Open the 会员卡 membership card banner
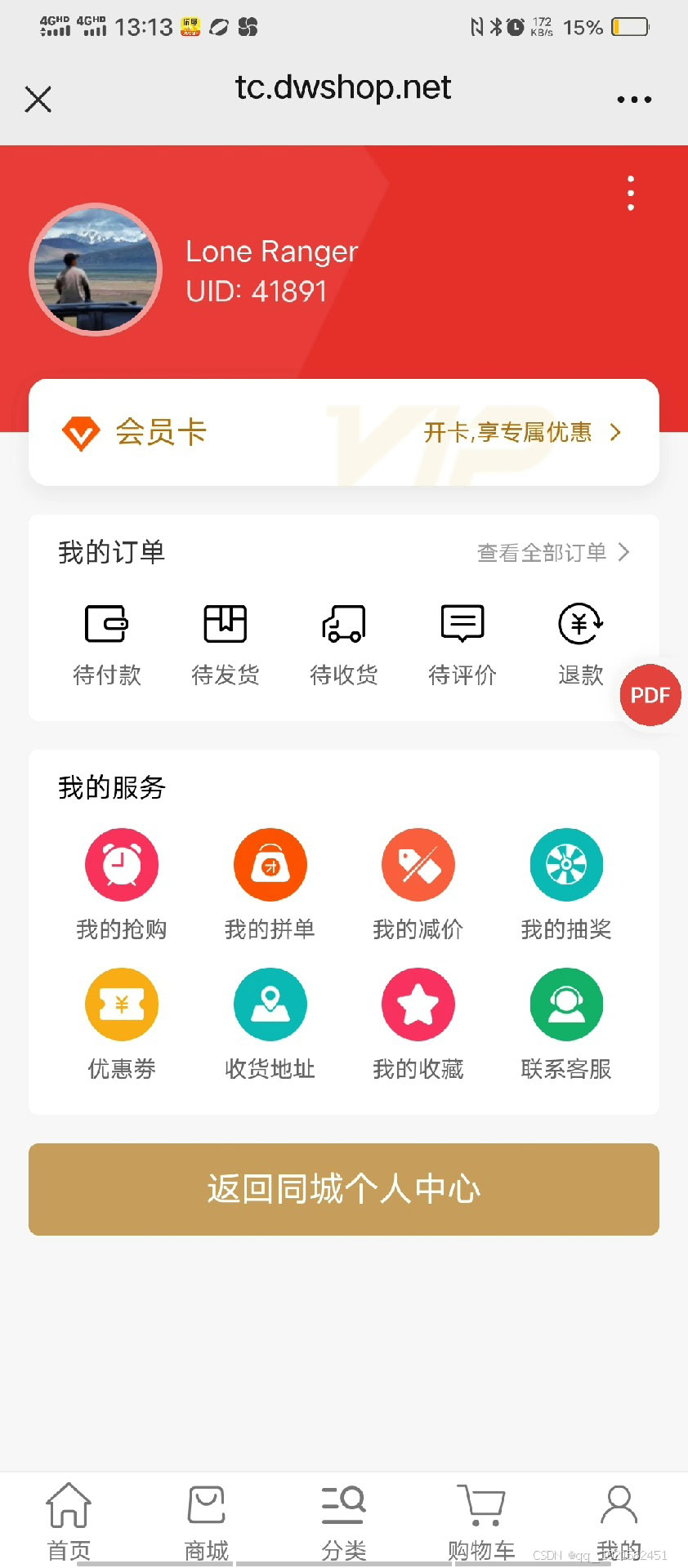688x1568 pixels. coord(343,432)
